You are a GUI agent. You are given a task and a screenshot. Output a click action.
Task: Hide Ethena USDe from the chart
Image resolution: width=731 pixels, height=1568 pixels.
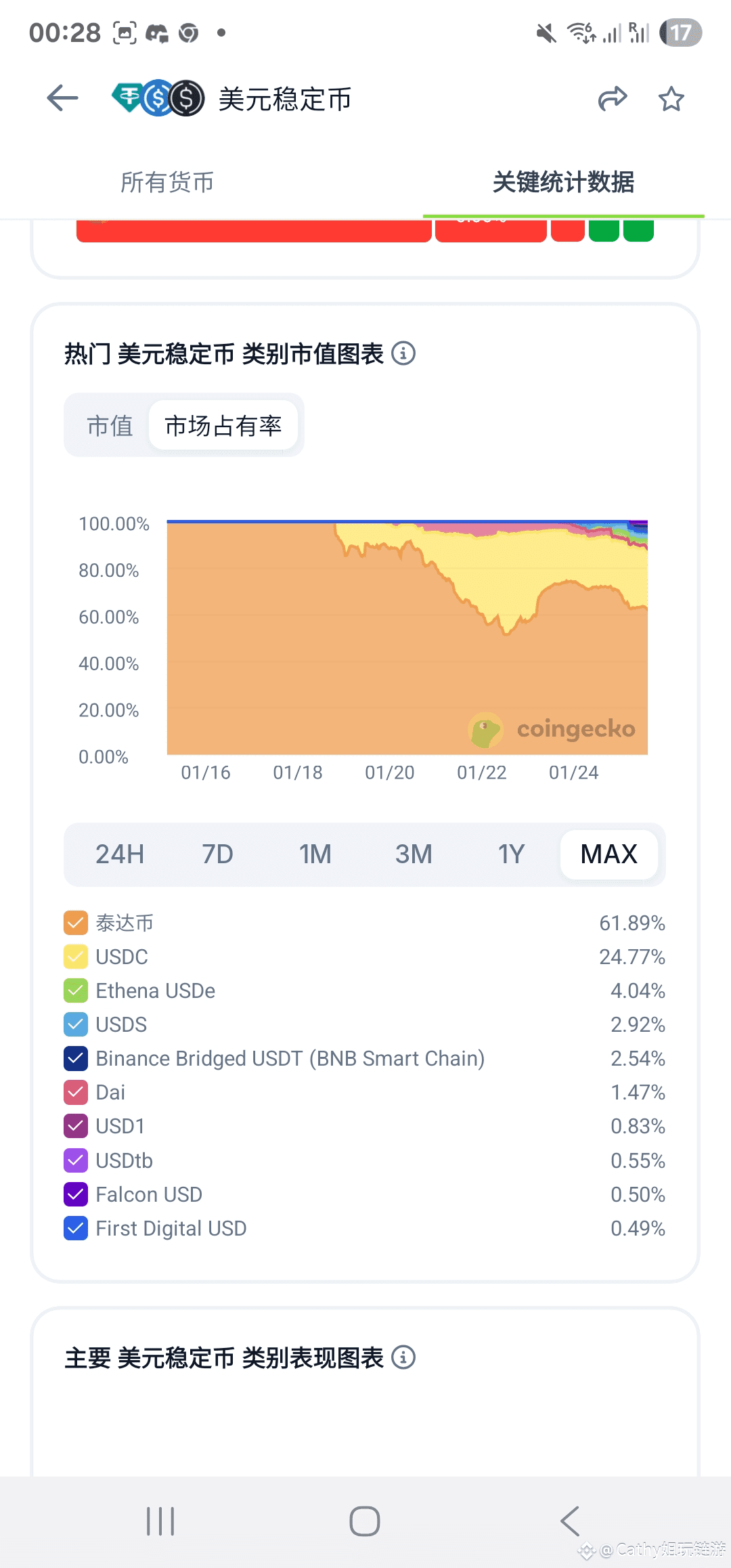76,990
